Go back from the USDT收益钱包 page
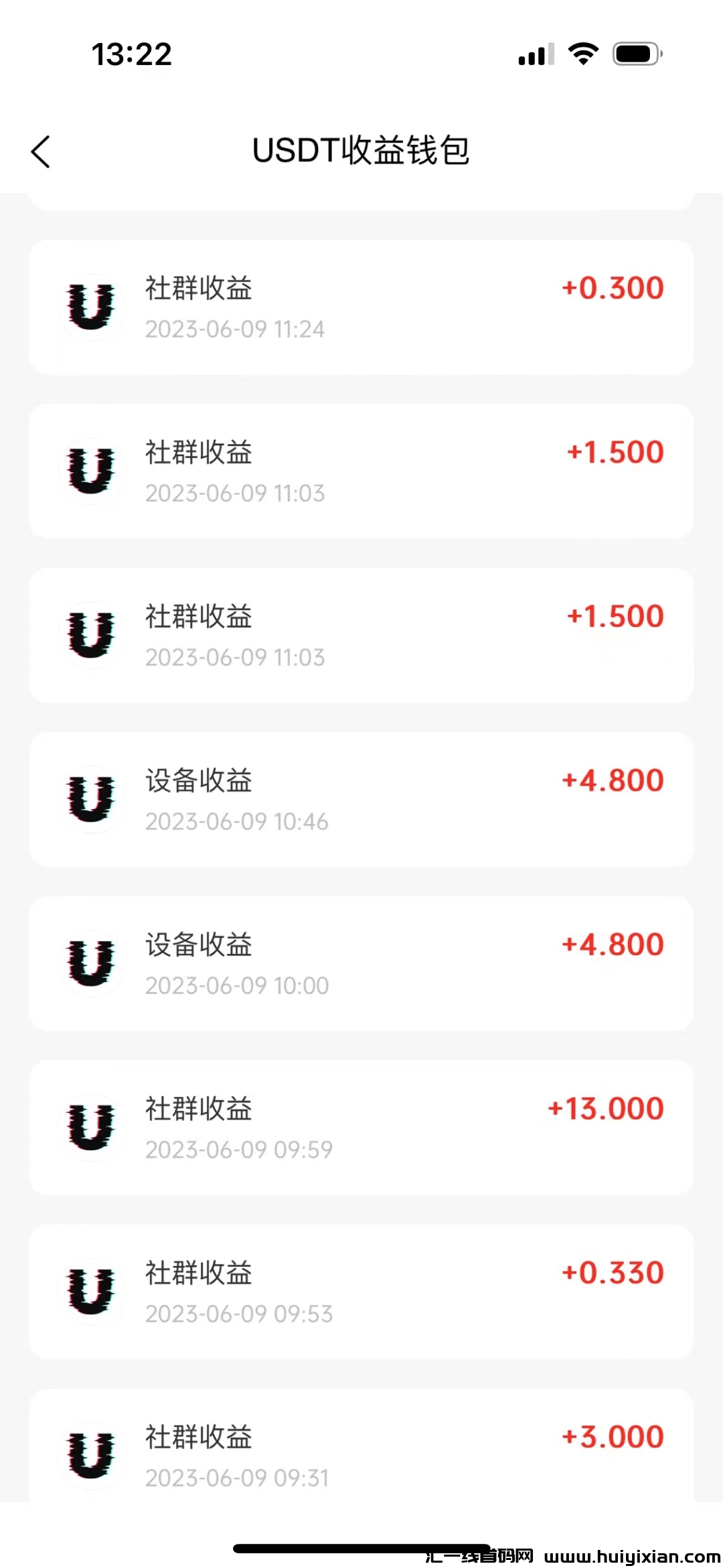The image size is (723, 1568). point(41,151)
